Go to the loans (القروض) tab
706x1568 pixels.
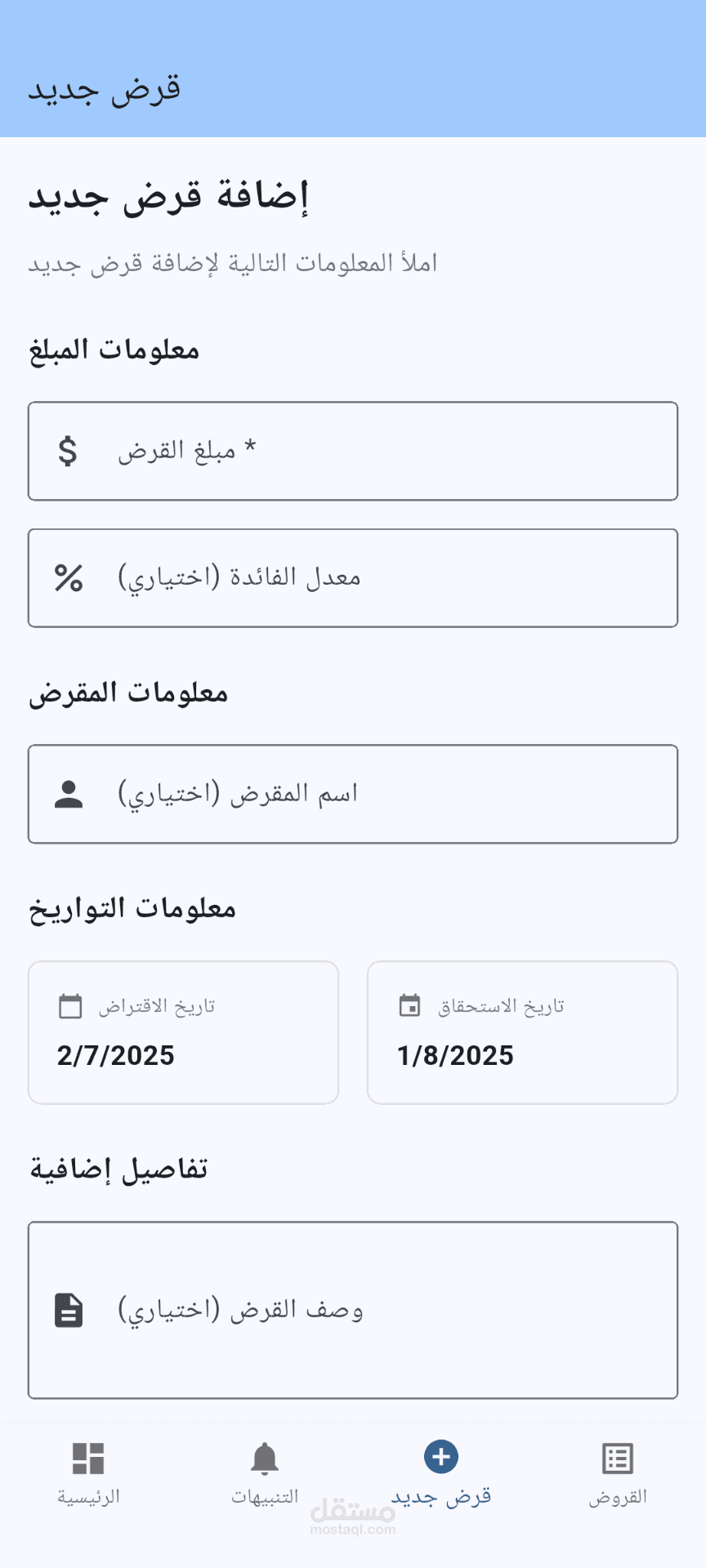click(618, 1473)
